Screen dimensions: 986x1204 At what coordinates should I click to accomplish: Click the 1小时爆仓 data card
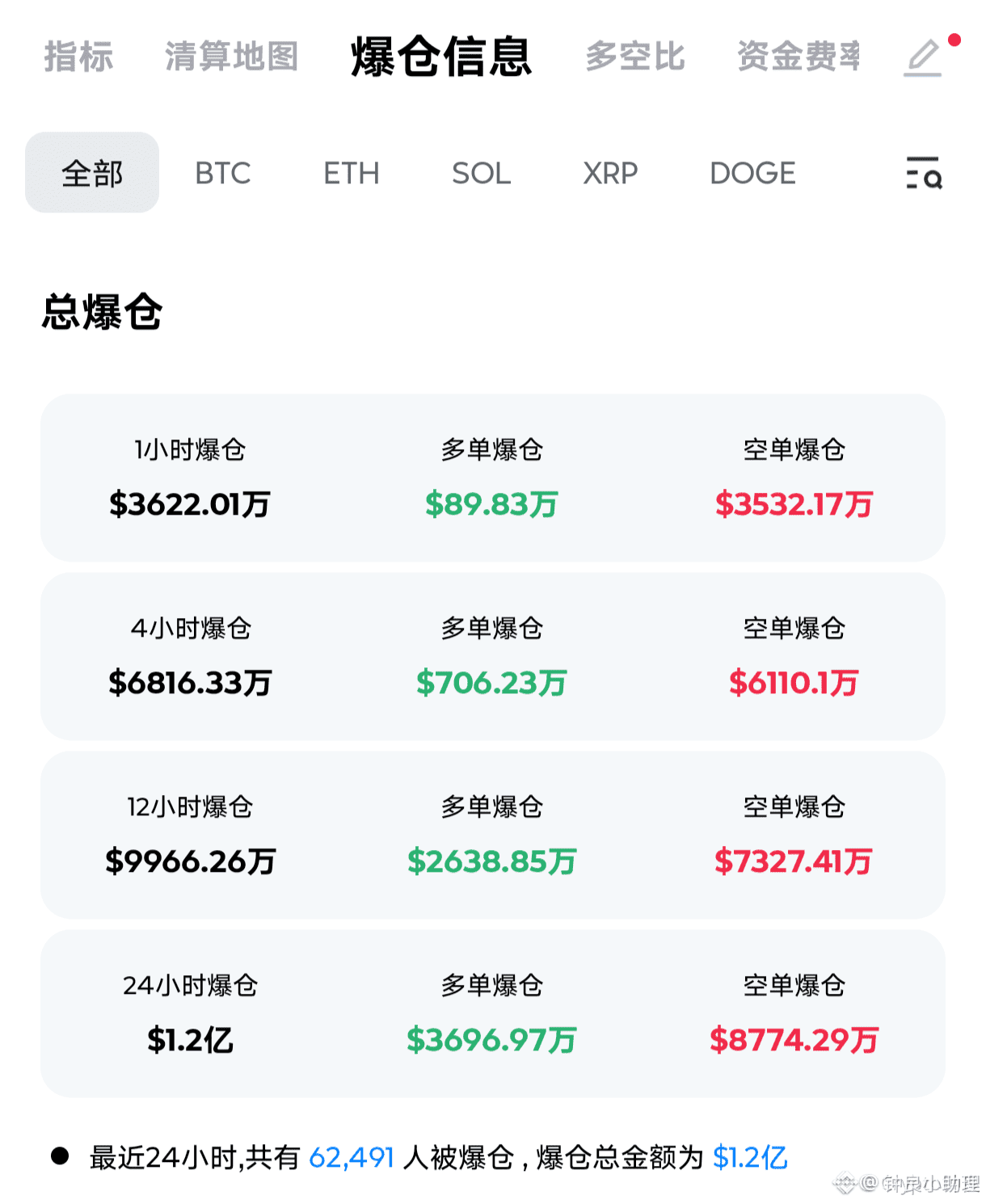pyautogui.click(x=493, y=475)
